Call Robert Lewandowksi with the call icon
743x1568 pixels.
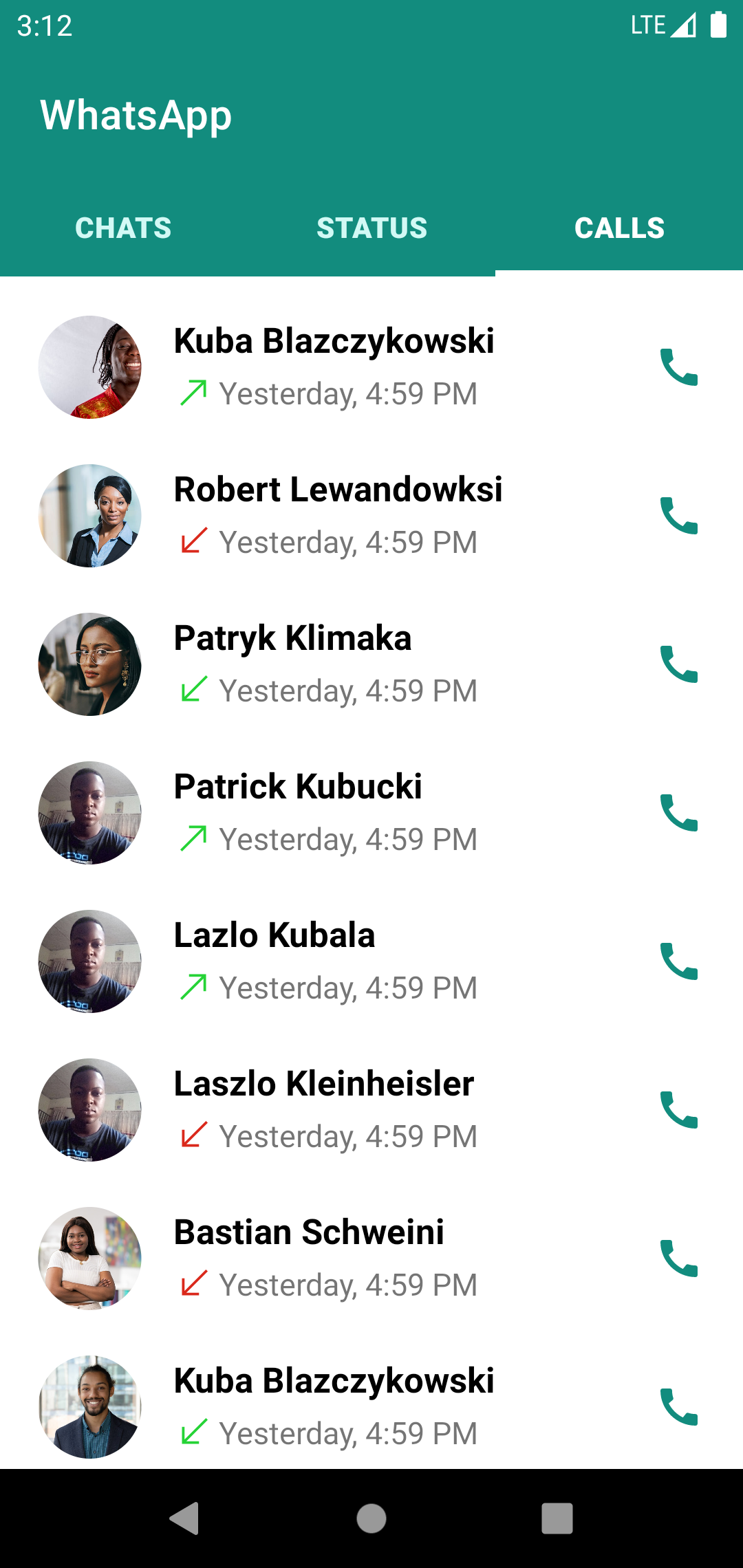[x=678, y=516]
